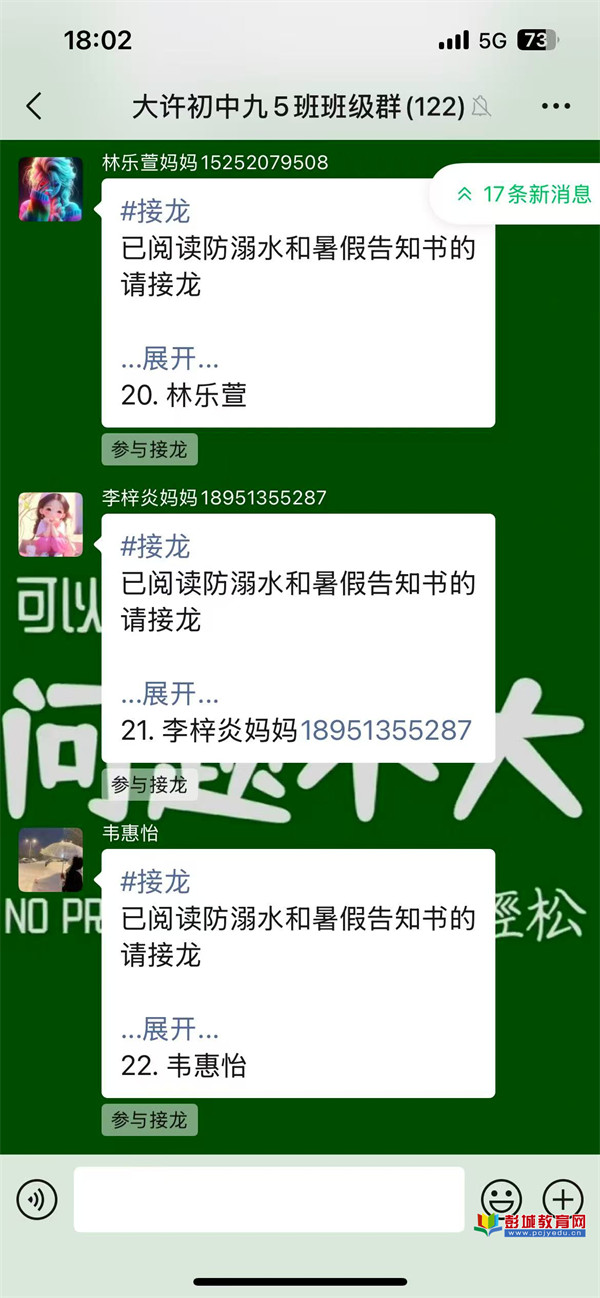Open the emoji sticker panel
600x1298 pixels.
(x=501, y=1197)
